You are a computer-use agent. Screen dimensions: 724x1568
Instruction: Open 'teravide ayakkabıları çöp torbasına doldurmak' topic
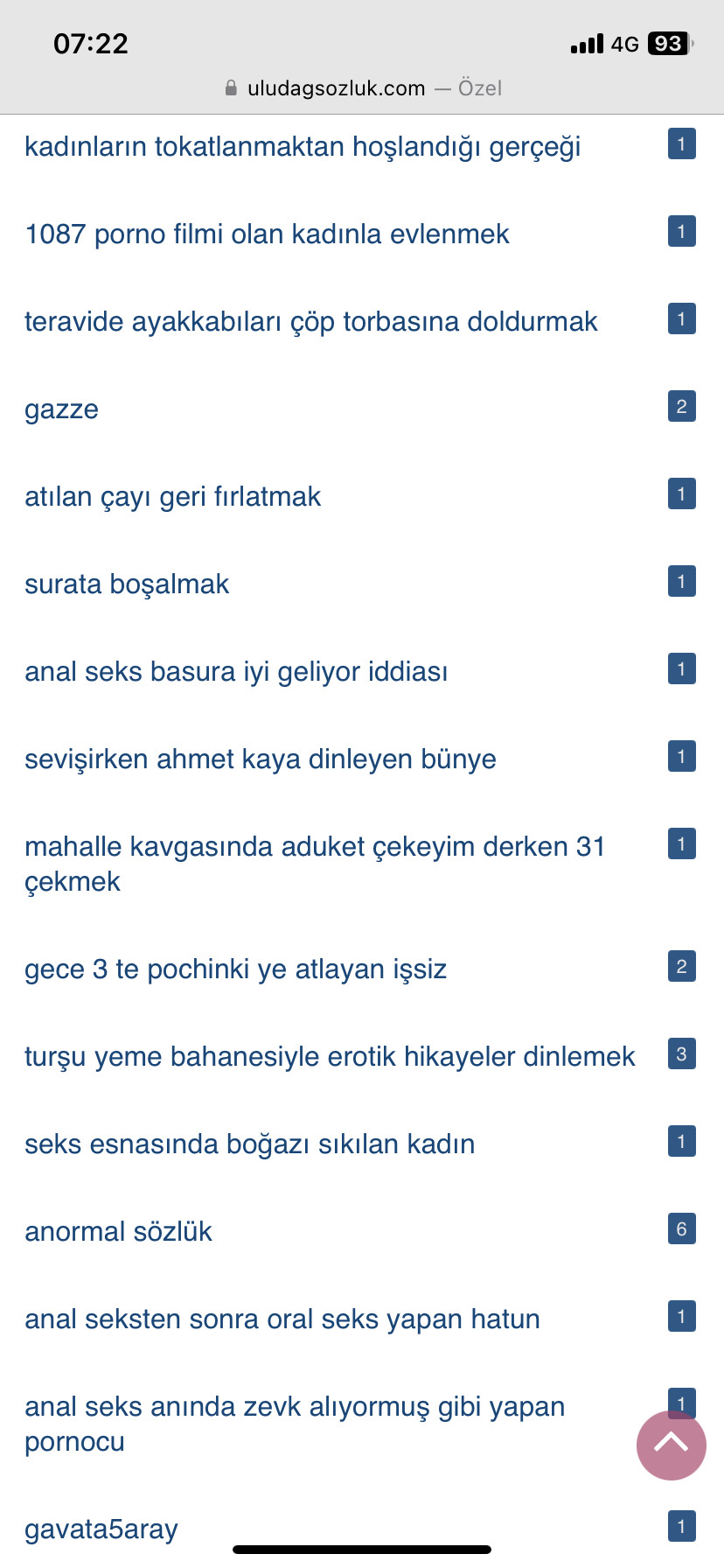click(310, 322)
